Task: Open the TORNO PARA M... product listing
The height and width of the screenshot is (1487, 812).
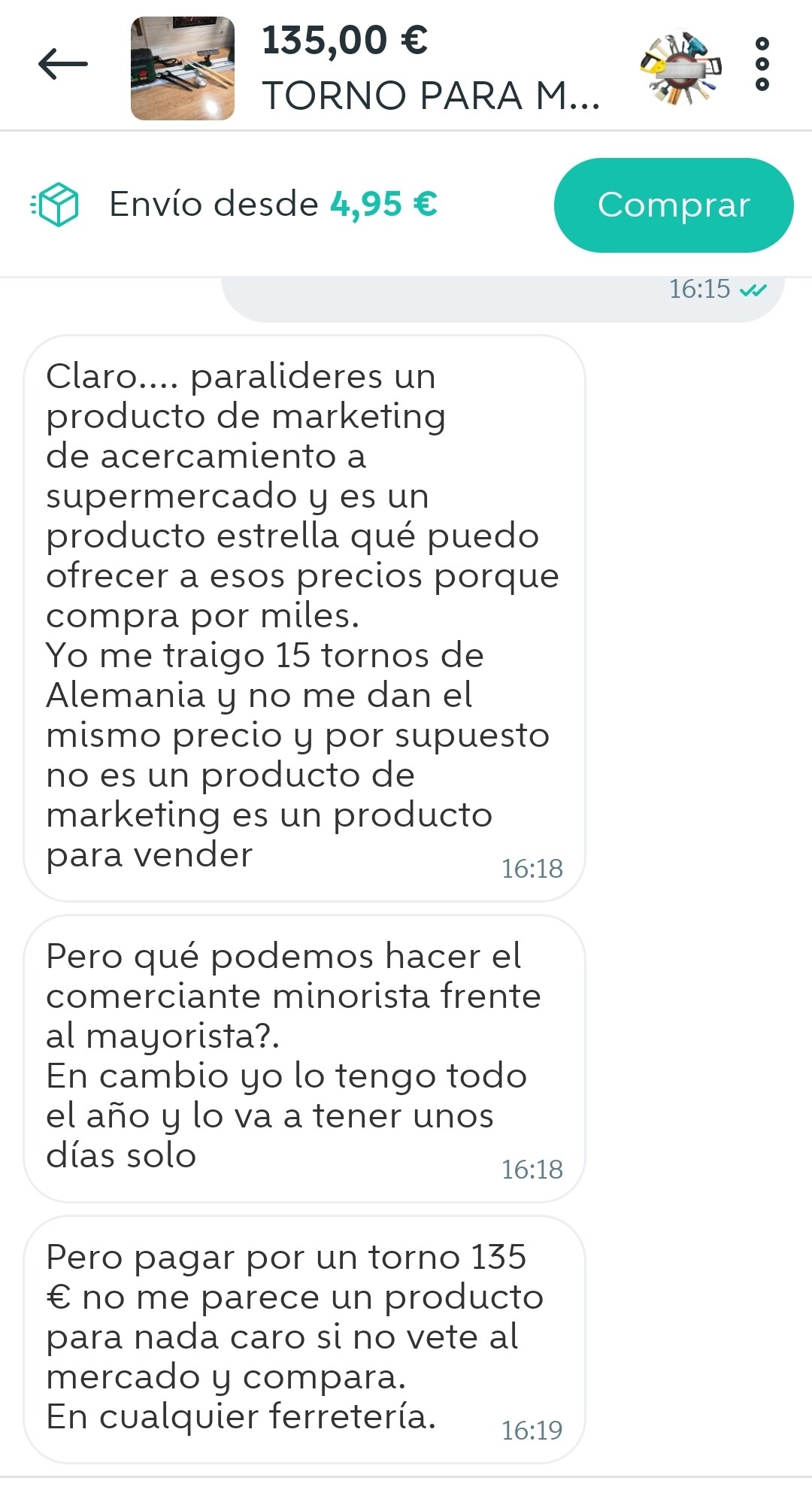Action: [x=431, y=96]
